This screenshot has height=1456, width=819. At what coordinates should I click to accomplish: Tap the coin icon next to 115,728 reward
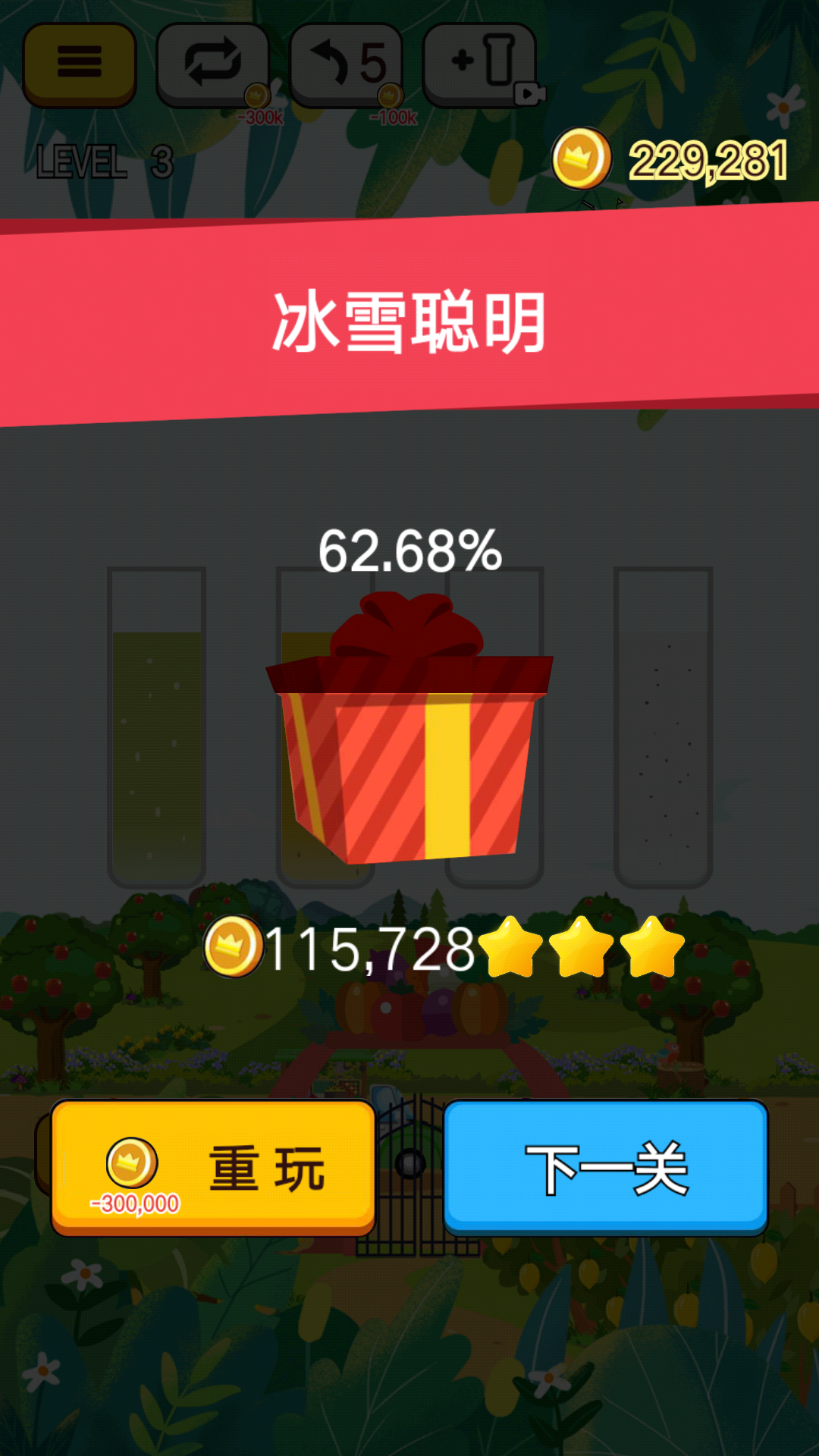pyautogui.click(x=236, y=944)
